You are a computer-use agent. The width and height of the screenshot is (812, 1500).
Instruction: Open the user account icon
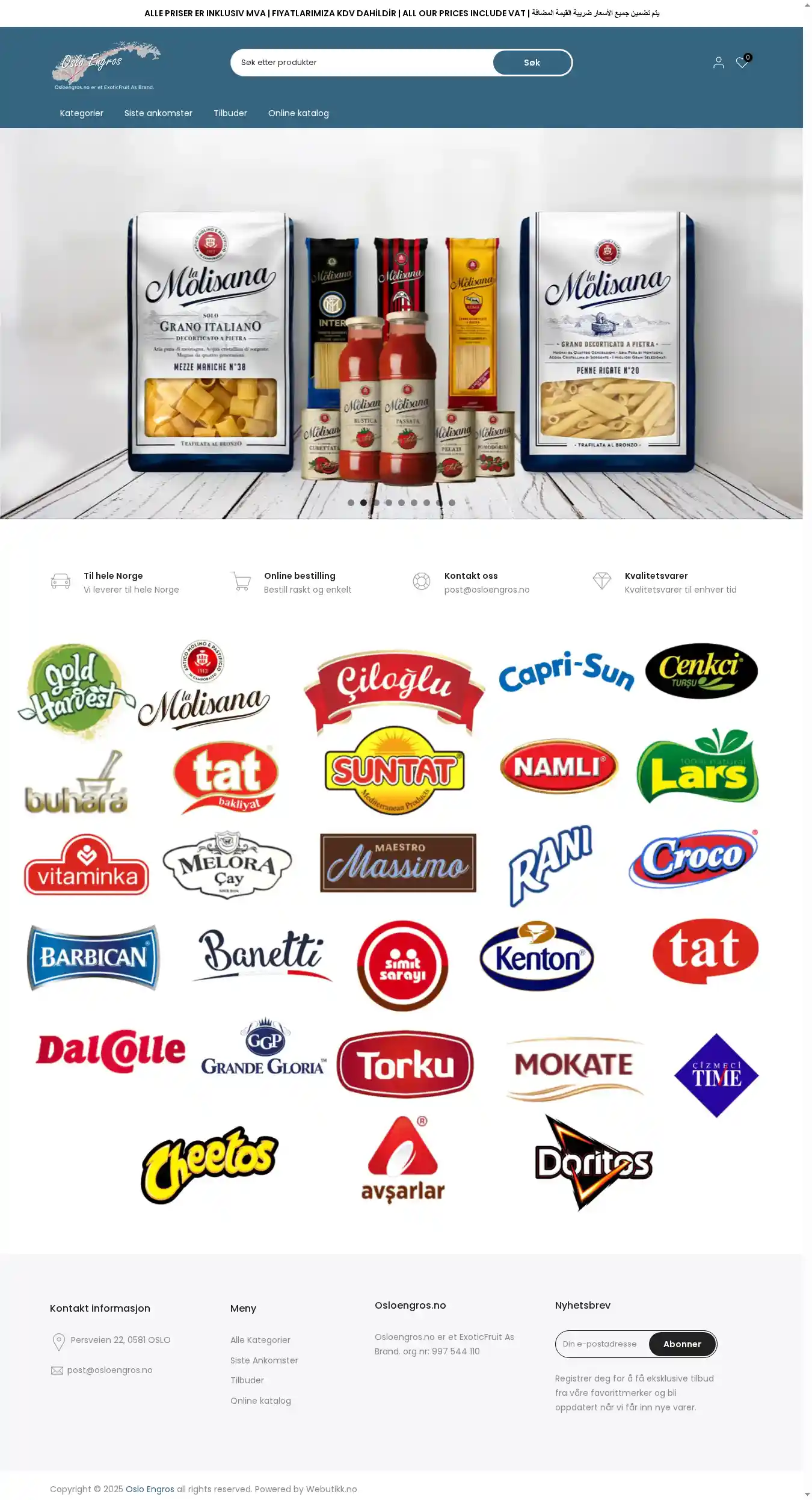718,63
